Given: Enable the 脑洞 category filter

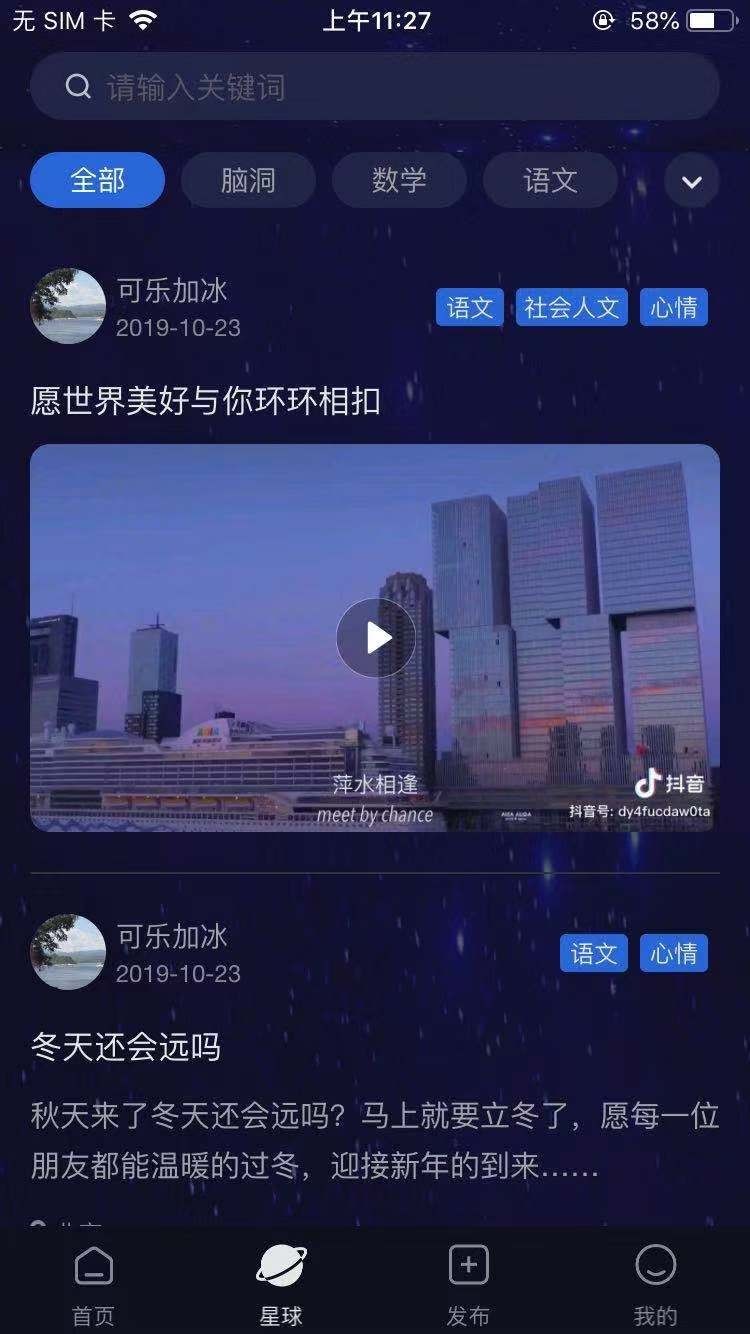Looking at the screenshot, I should (x=248, y=180).
